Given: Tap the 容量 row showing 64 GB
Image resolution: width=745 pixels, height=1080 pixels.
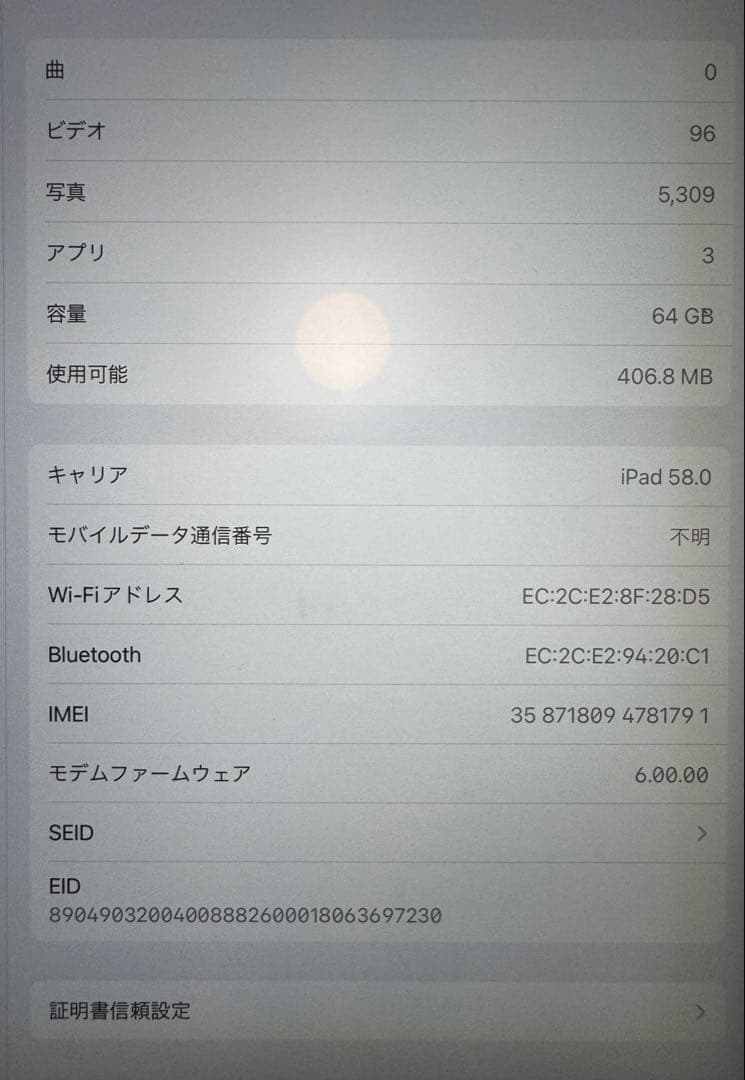Looking at the screenshot, I should (x=372, y=316).
